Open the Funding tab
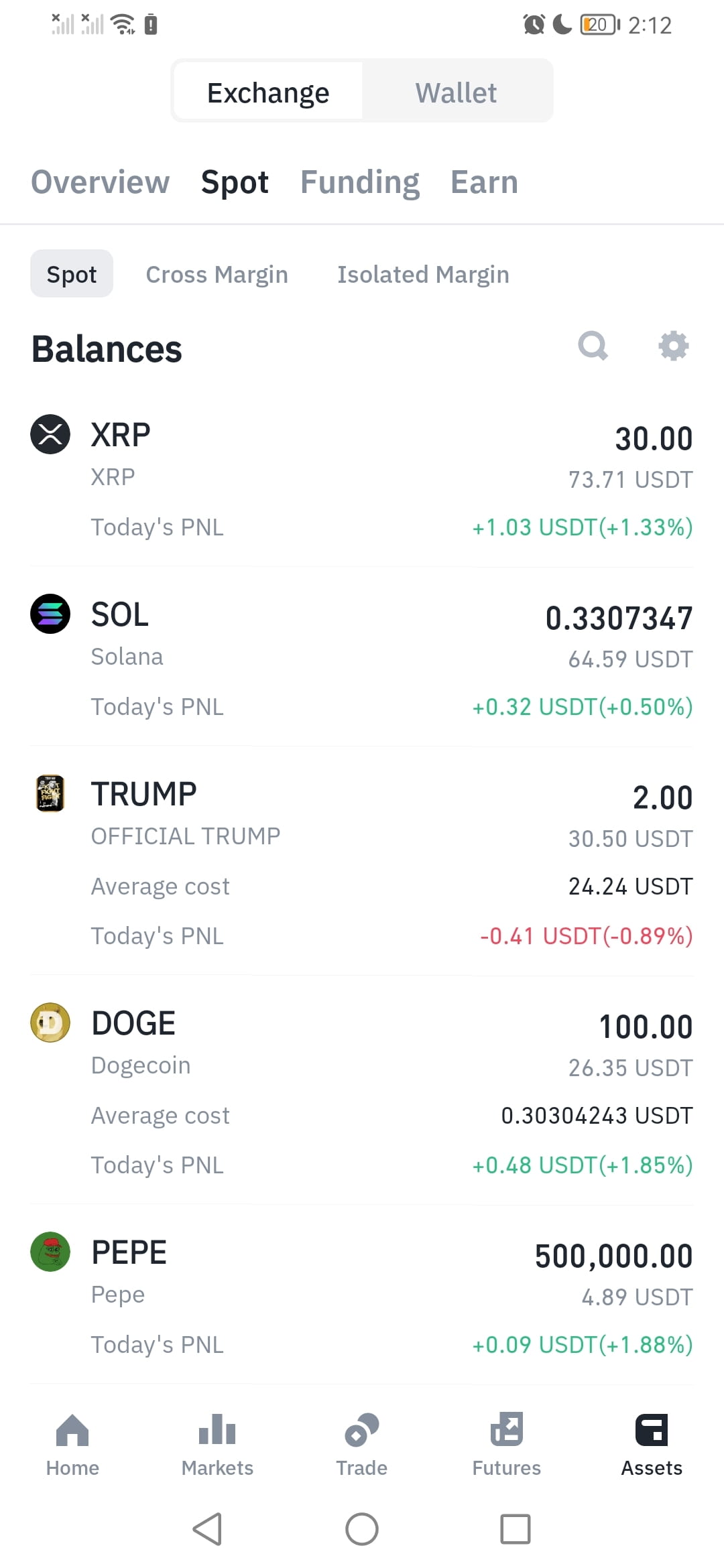Screen dimensions: 724x1568 pyautogui.click(x=360, y=182)
